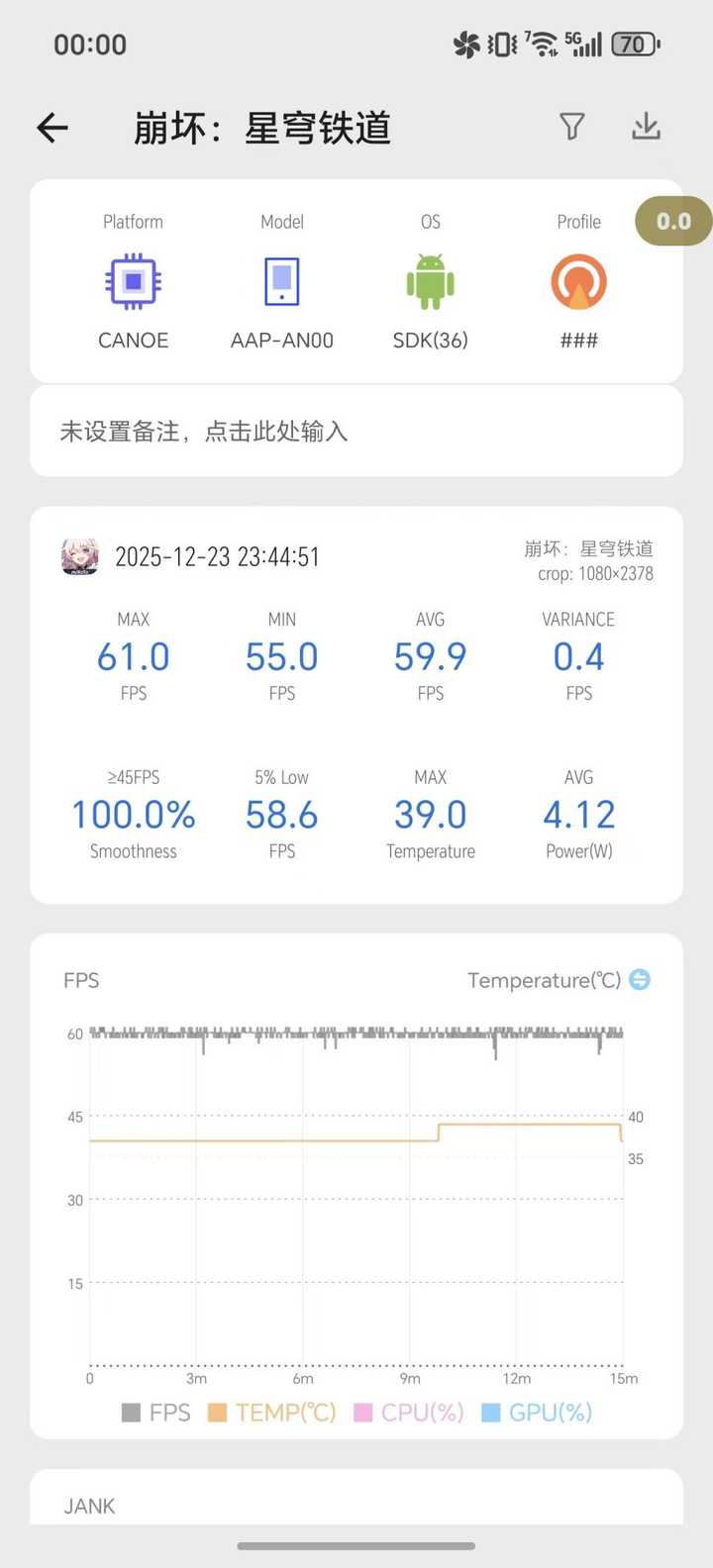Show the GPU(%) series on chart

[537, 1413]
